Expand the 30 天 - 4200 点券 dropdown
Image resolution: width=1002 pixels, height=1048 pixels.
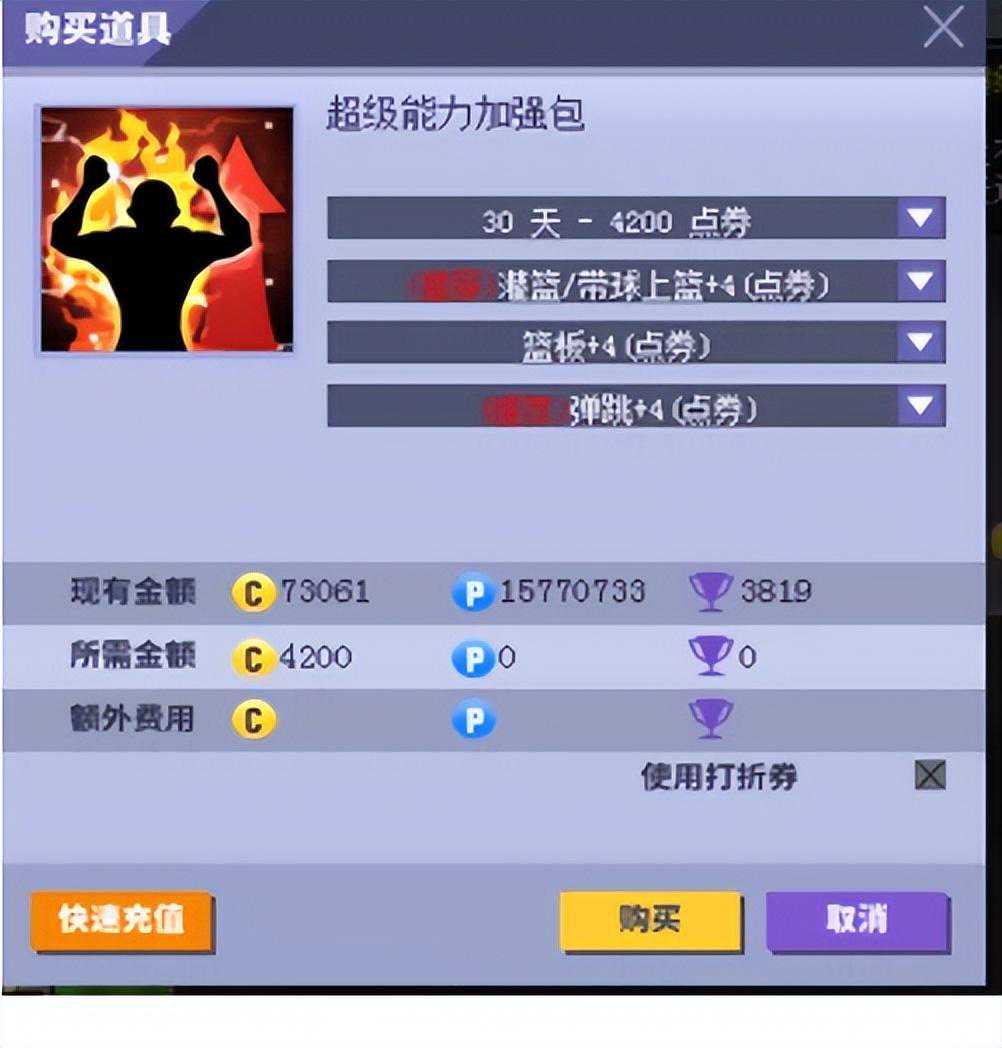[920, 218]
